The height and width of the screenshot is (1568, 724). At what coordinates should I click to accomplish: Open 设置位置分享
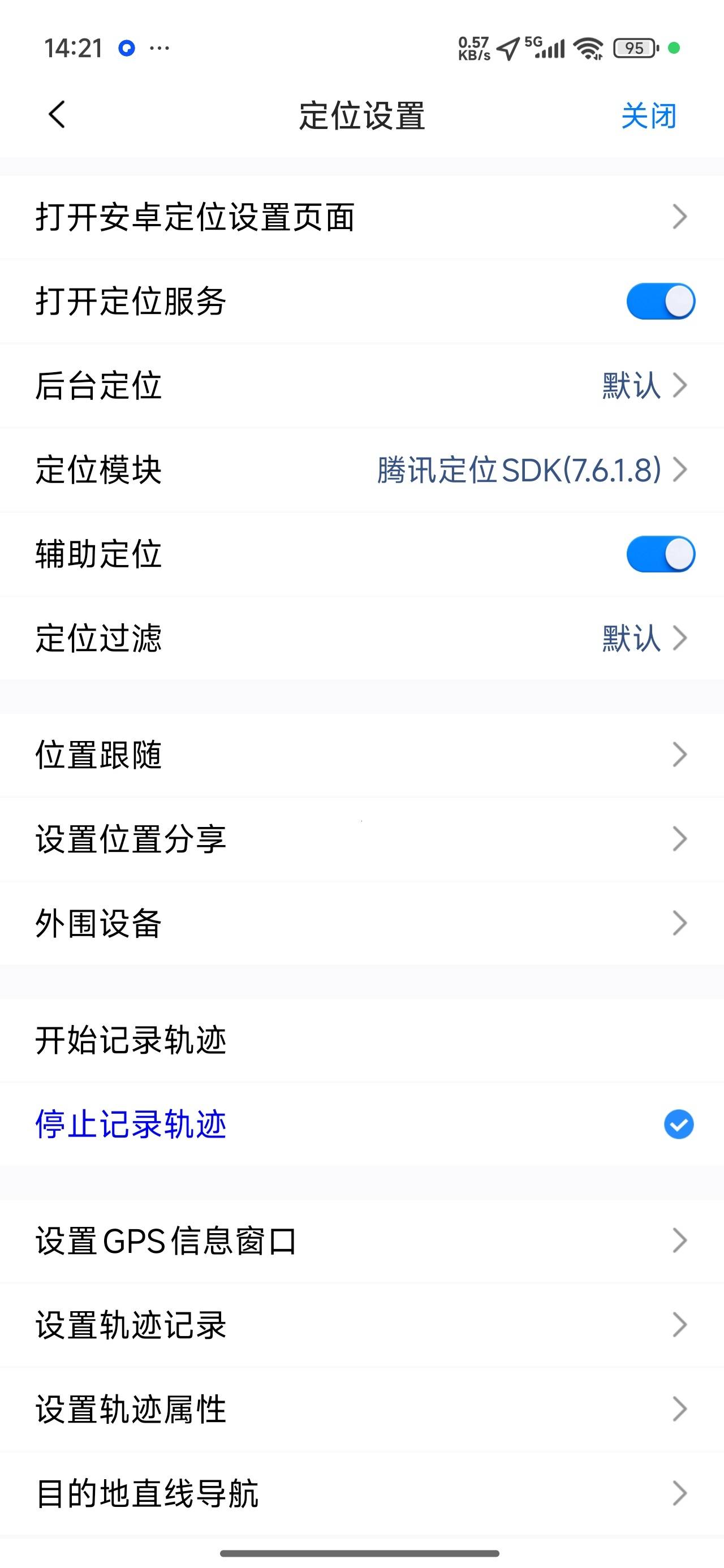(361, 839)
